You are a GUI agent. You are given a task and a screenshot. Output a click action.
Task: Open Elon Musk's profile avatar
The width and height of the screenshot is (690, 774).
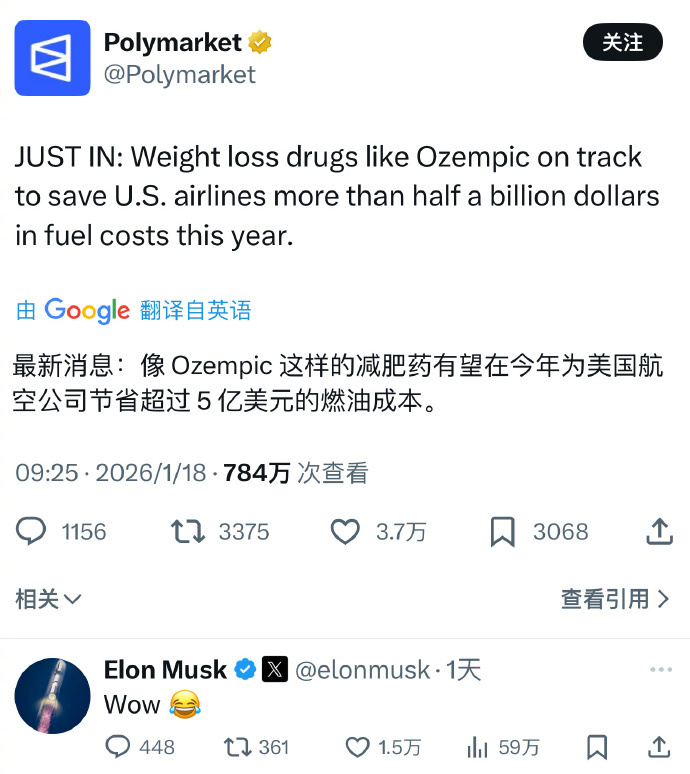[x=52, y=696]
